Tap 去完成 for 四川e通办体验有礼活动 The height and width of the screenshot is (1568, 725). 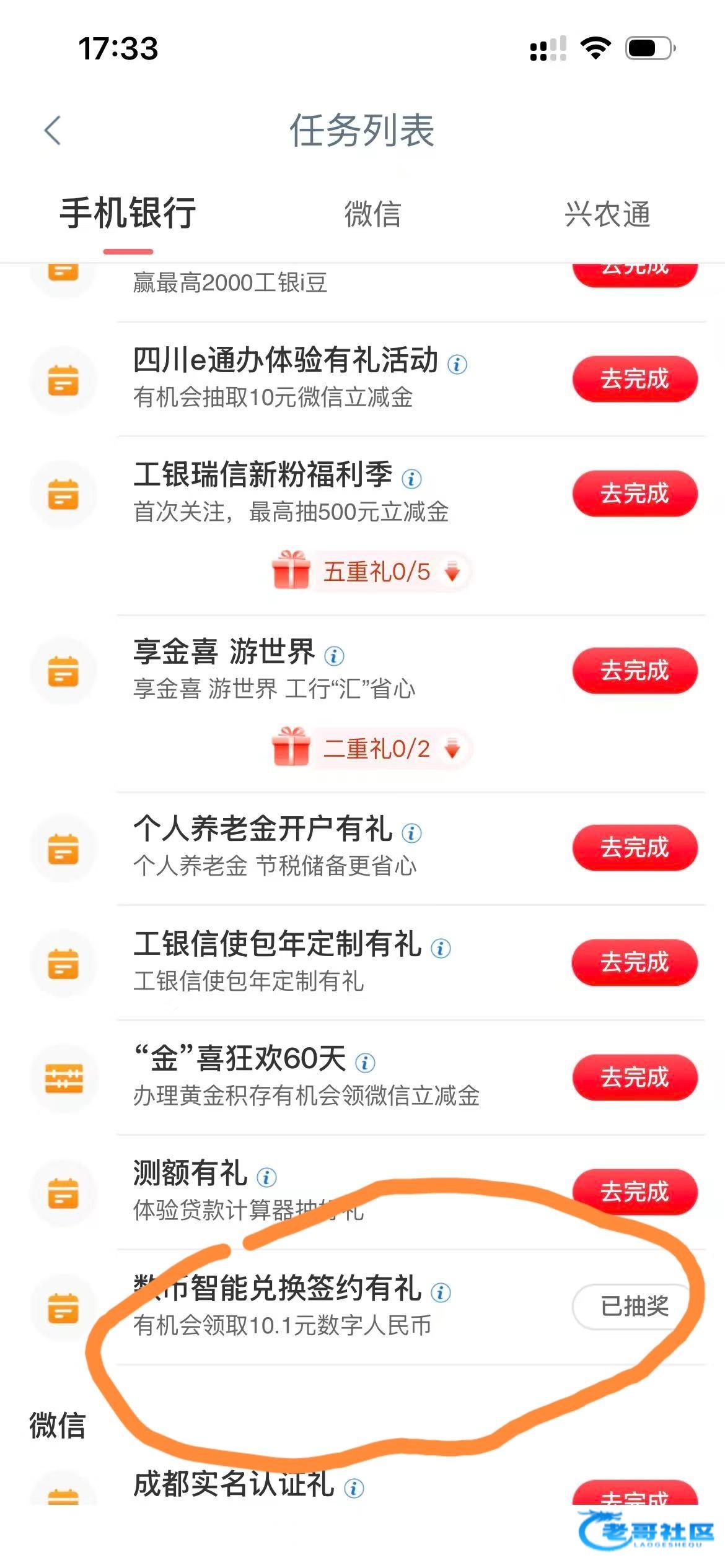[635, 379]
